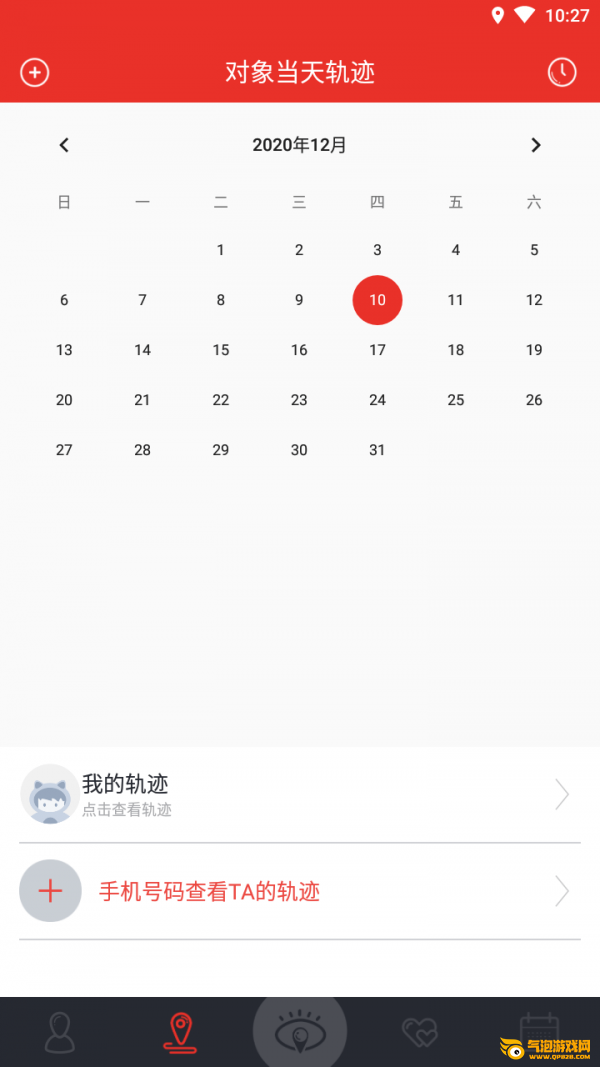Select December 10 on the calendar
Screen dimensions: 600x1067
[377, 300]
